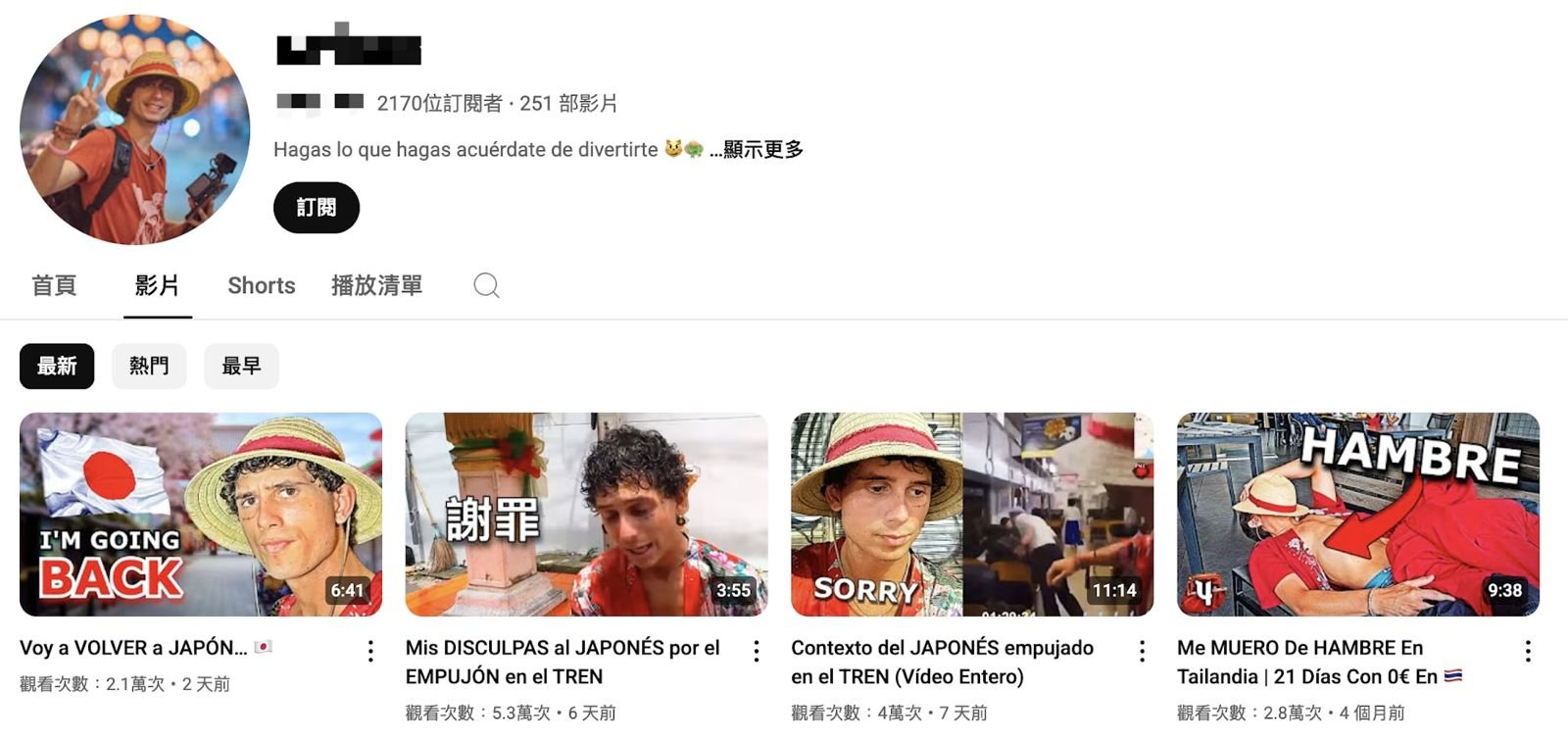Watch the Me MUERO De HAMBRE video
Viewport: 1568px width, 740px height.
click(1358, 515)
